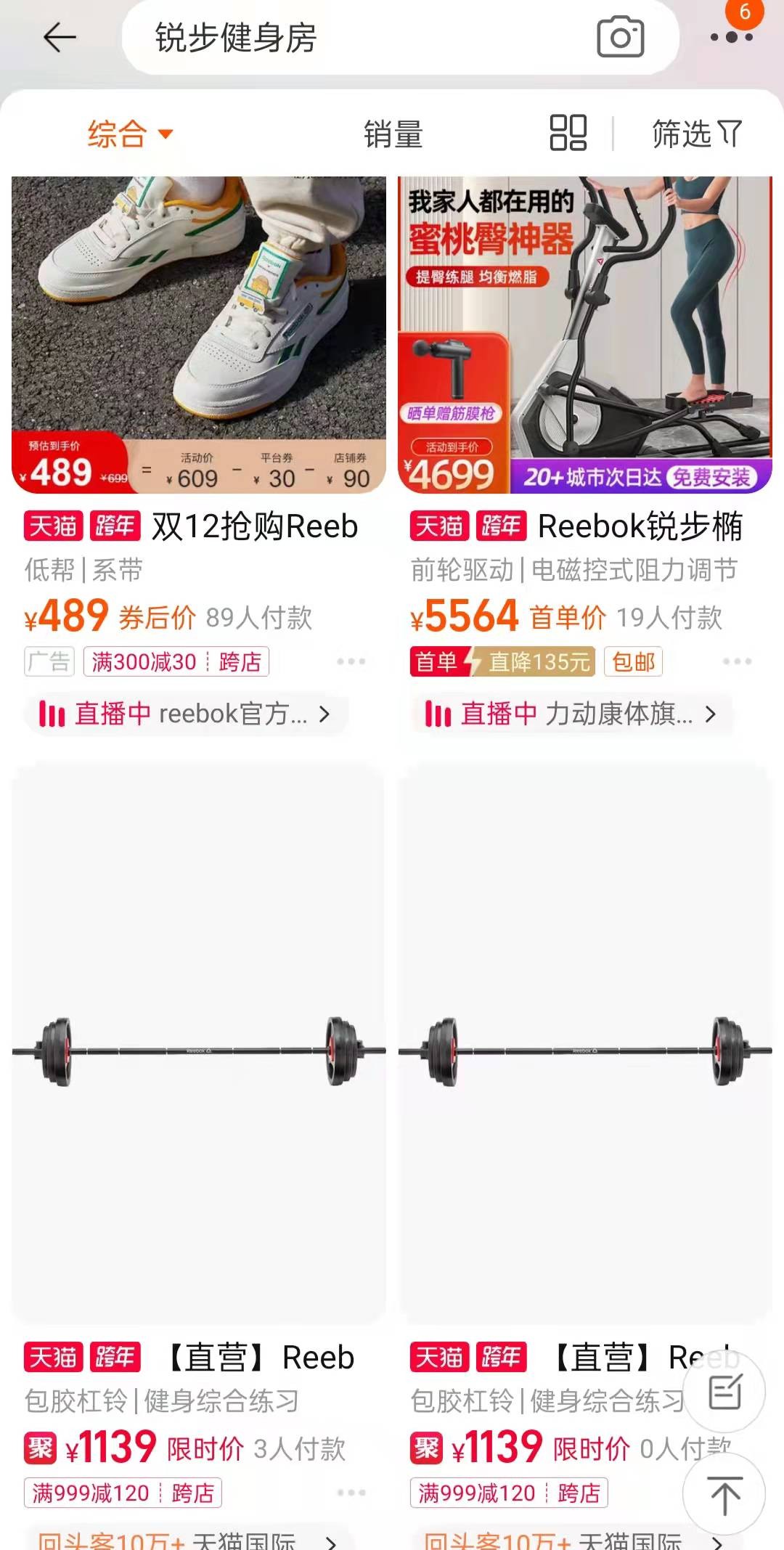Expand the 综合 sorting dropdown
784x1550 pixels.
point(126,134)
